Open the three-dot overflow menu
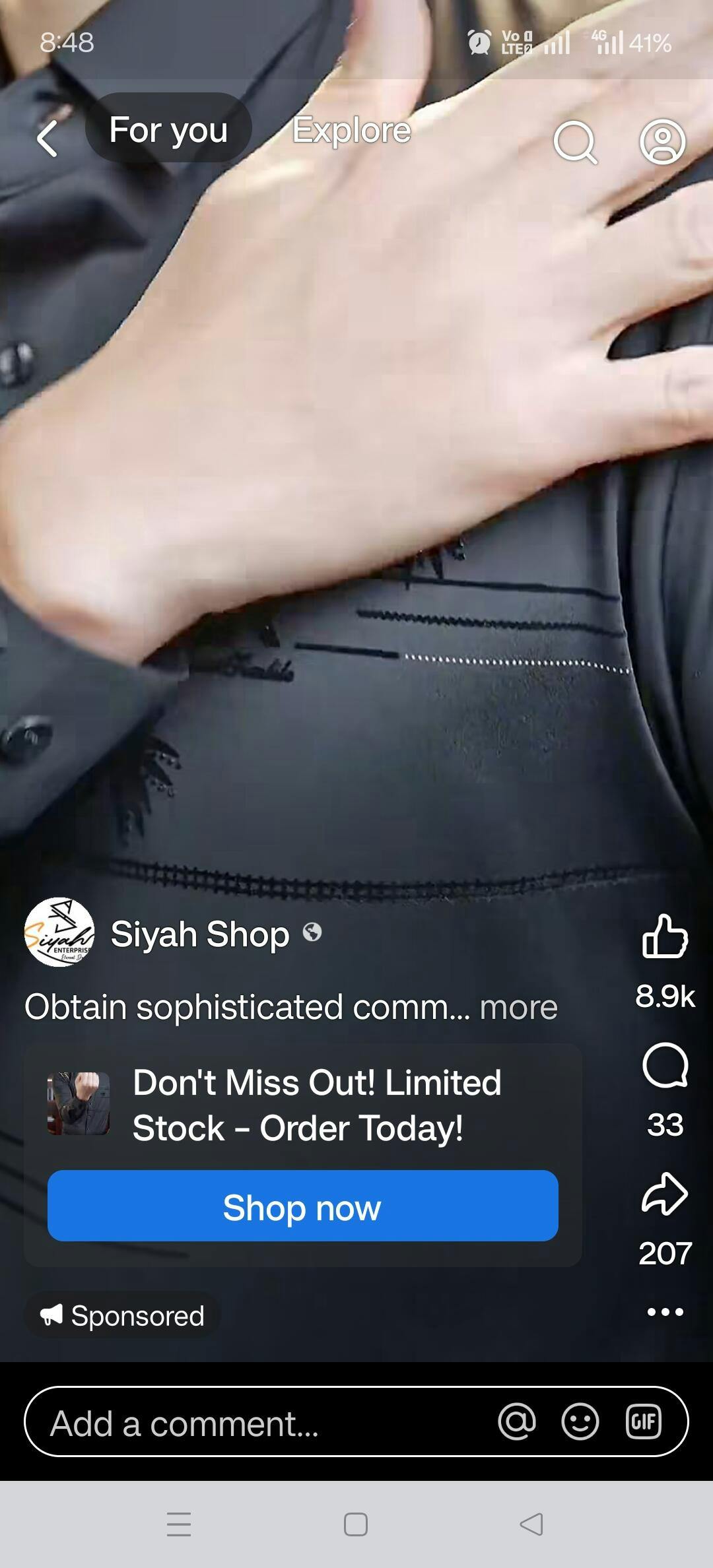This screenshot has height=1568, width=713. pyautogui.click(x=665, y=1312)
